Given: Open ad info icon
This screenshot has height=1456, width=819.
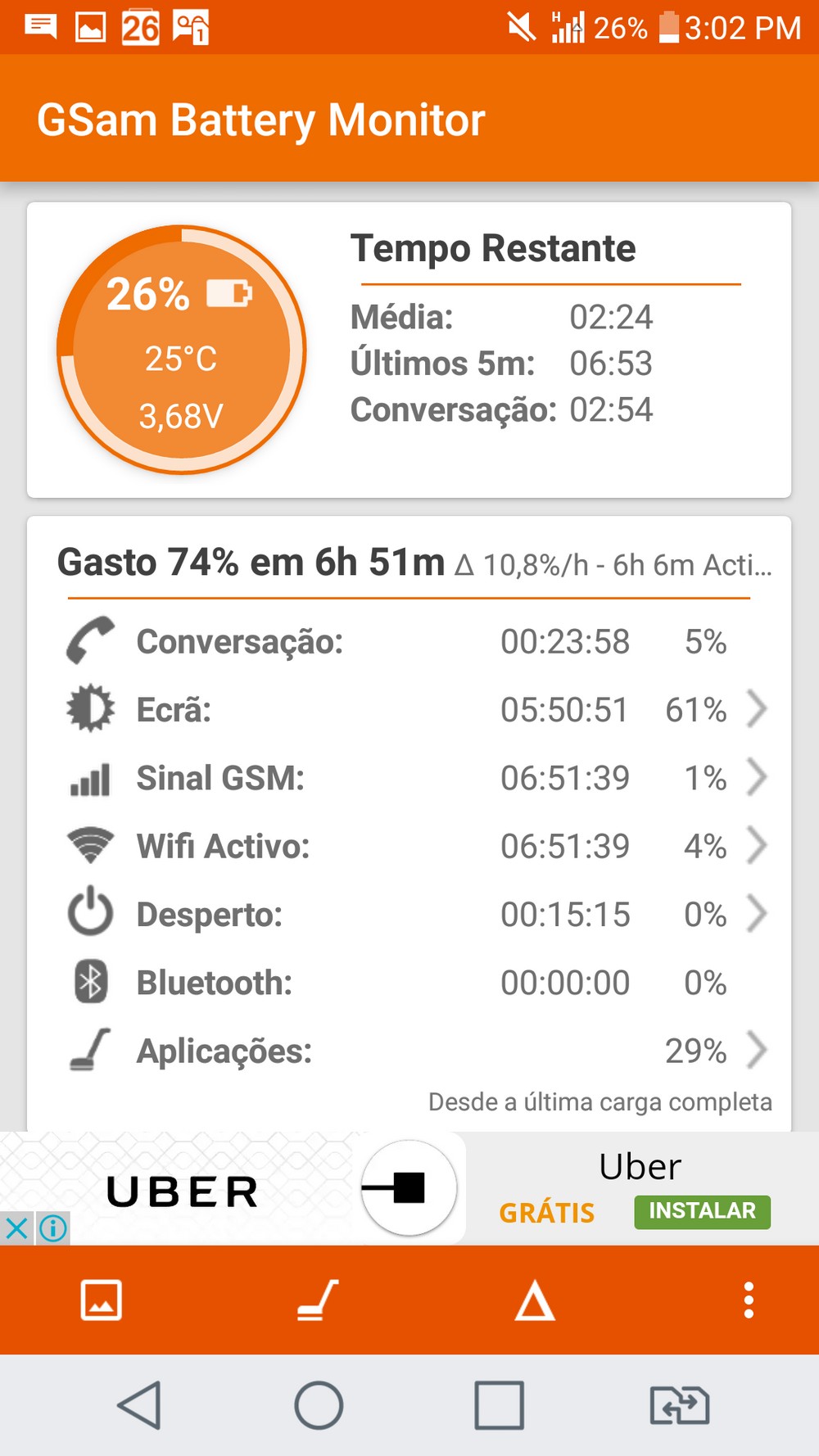Looking at the screenshot, I should pos(53,1228).
